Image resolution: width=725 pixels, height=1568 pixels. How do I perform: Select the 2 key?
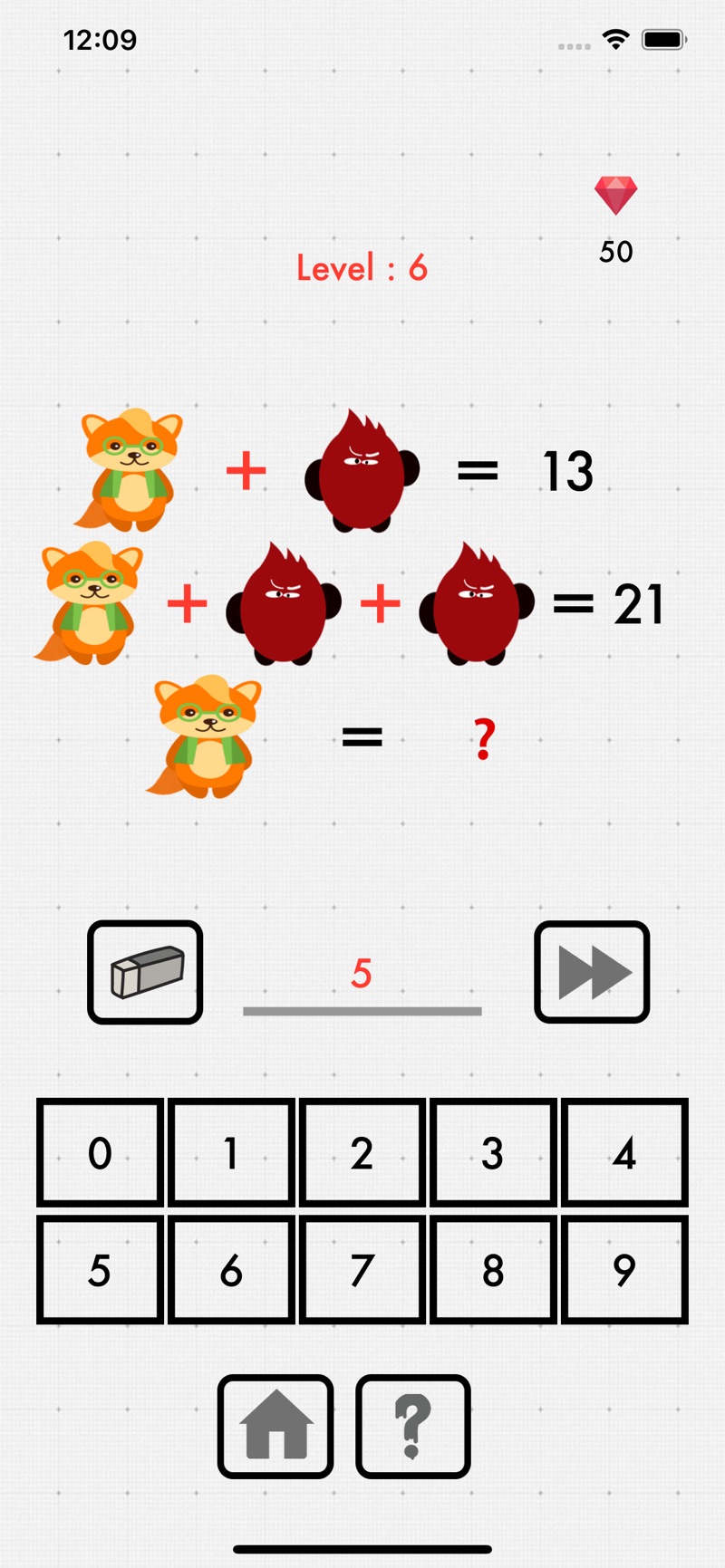362,1152
